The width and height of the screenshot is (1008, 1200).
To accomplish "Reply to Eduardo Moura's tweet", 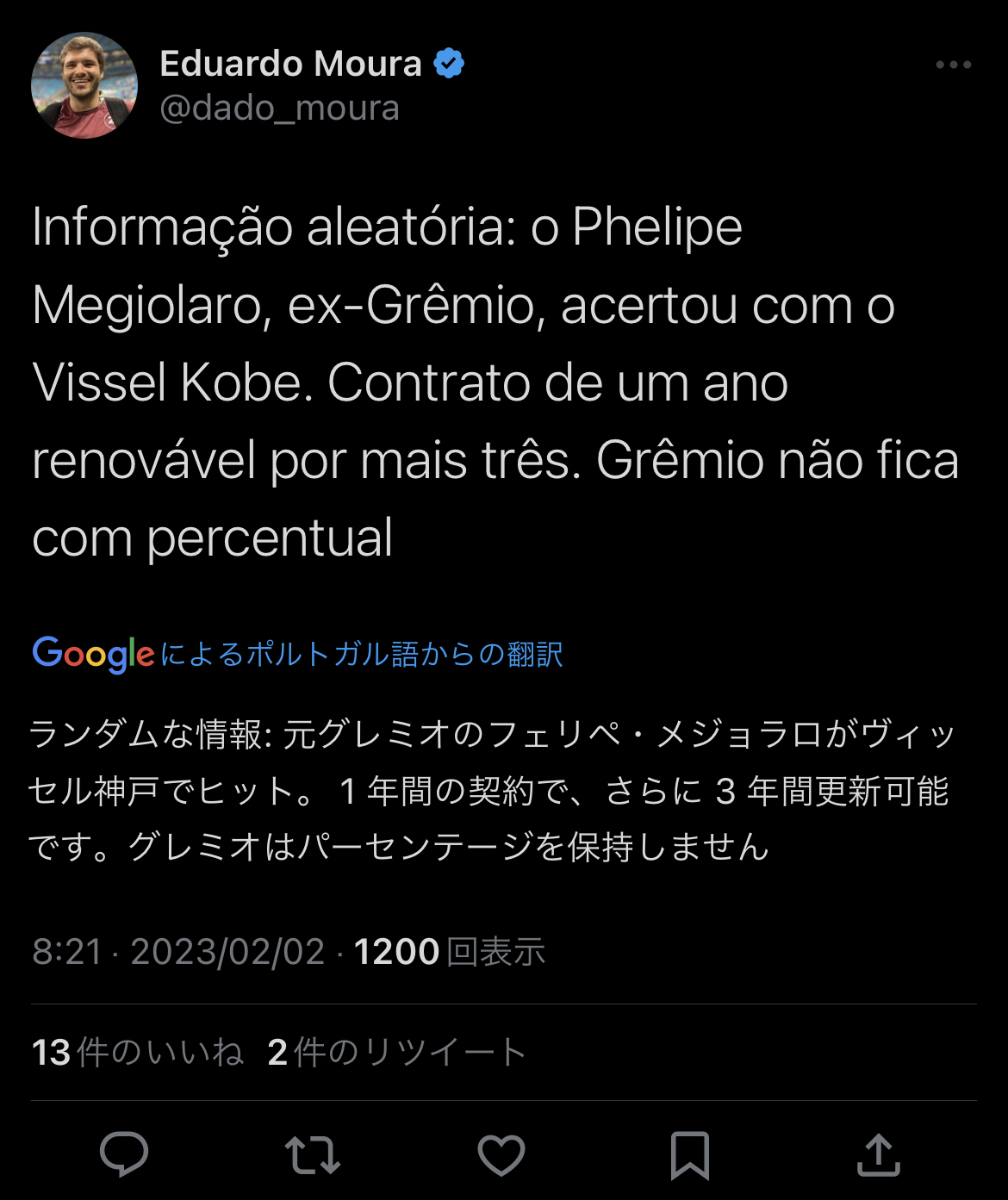I will pos(124,1154).
